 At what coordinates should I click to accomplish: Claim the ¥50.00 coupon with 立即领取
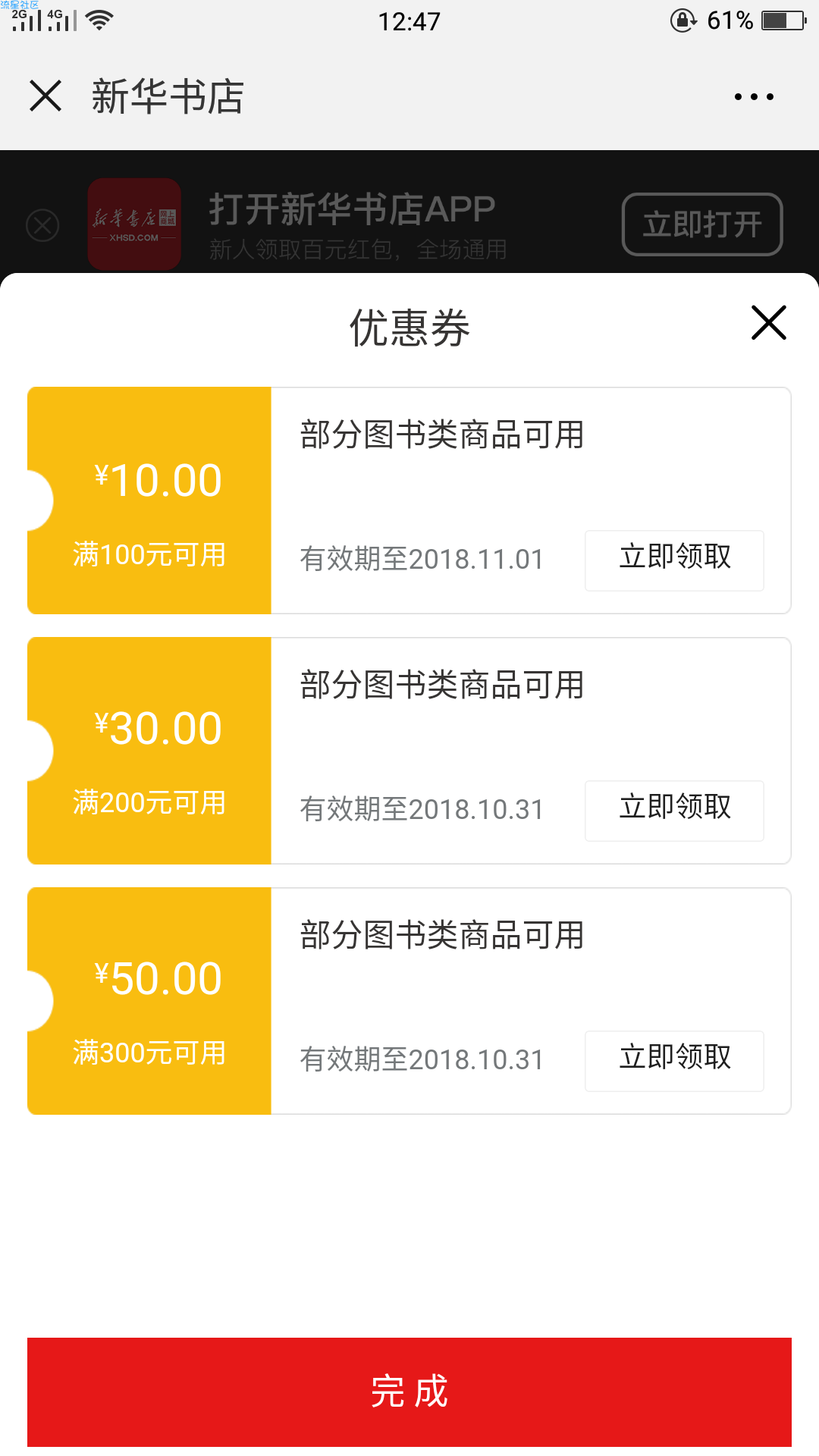point(674,1061)
